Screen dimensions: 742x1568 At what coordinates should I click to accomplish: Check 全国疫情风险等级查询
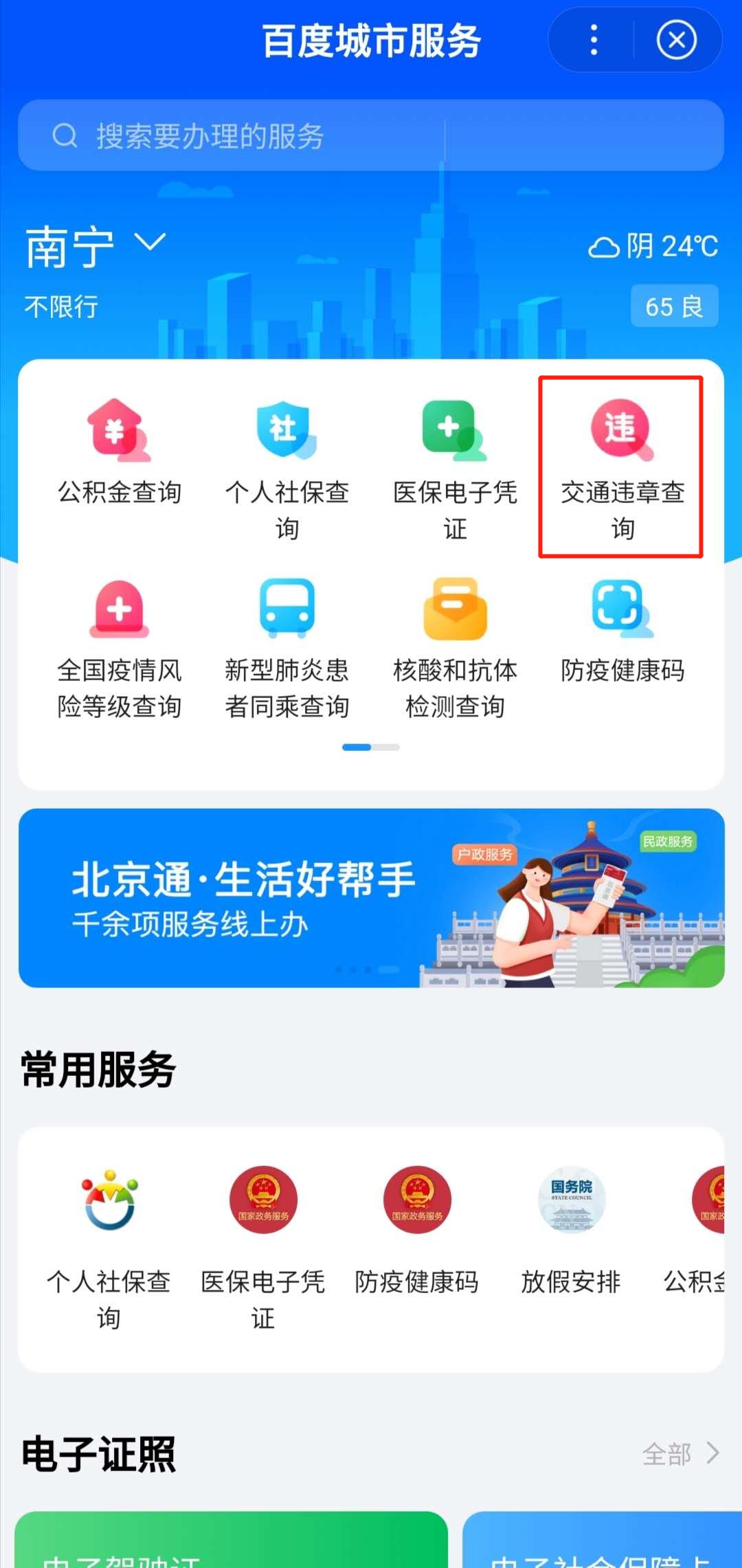point(120,646)
